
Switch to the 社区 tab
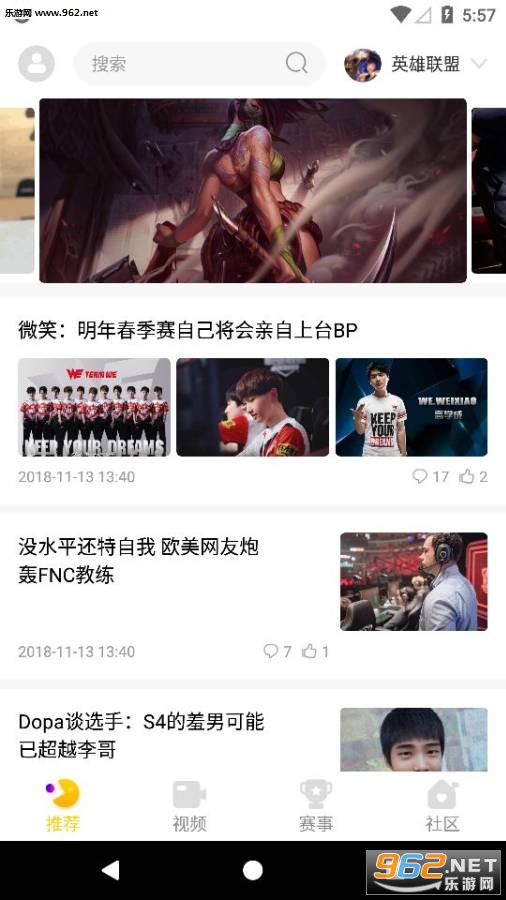(442, 806)
